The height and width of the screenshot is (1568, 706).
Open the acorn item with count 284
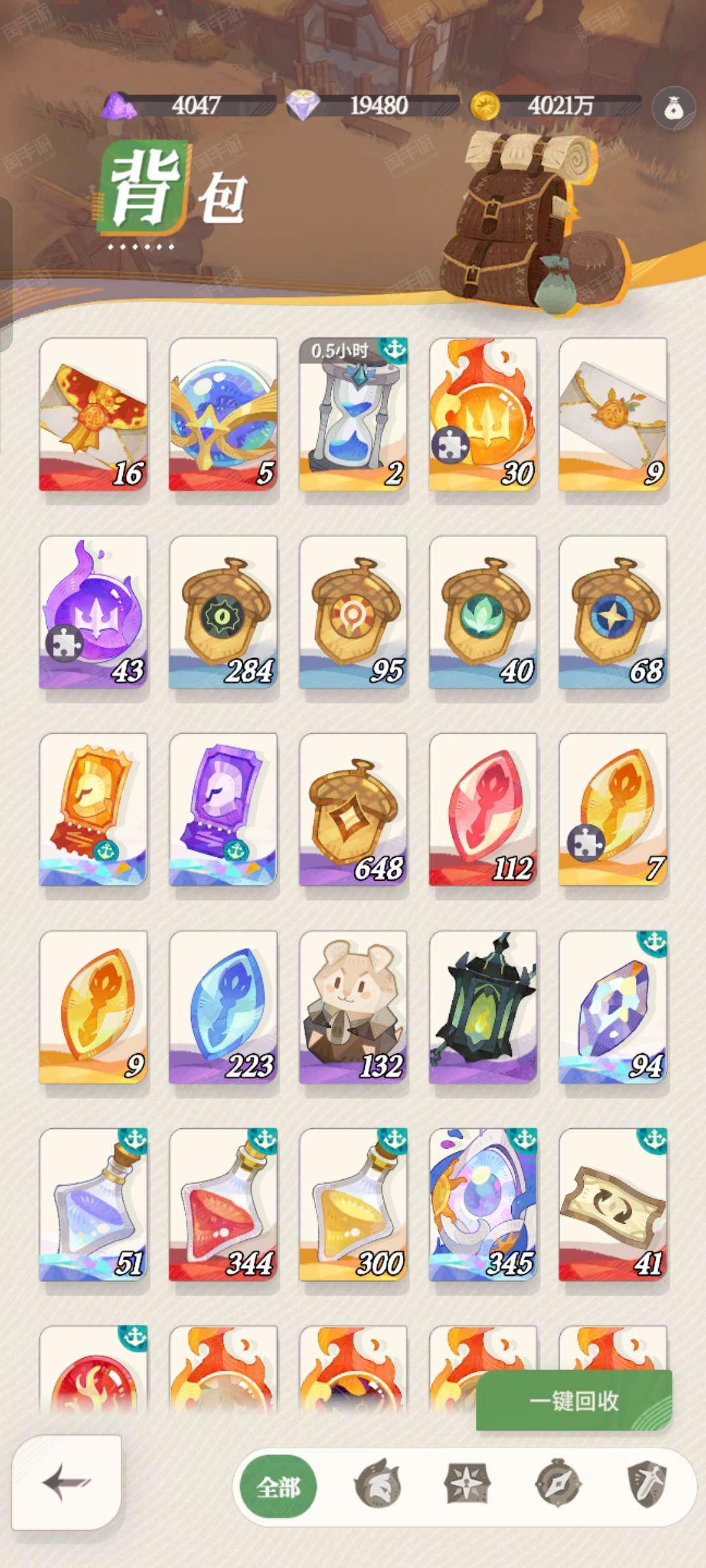223,612
